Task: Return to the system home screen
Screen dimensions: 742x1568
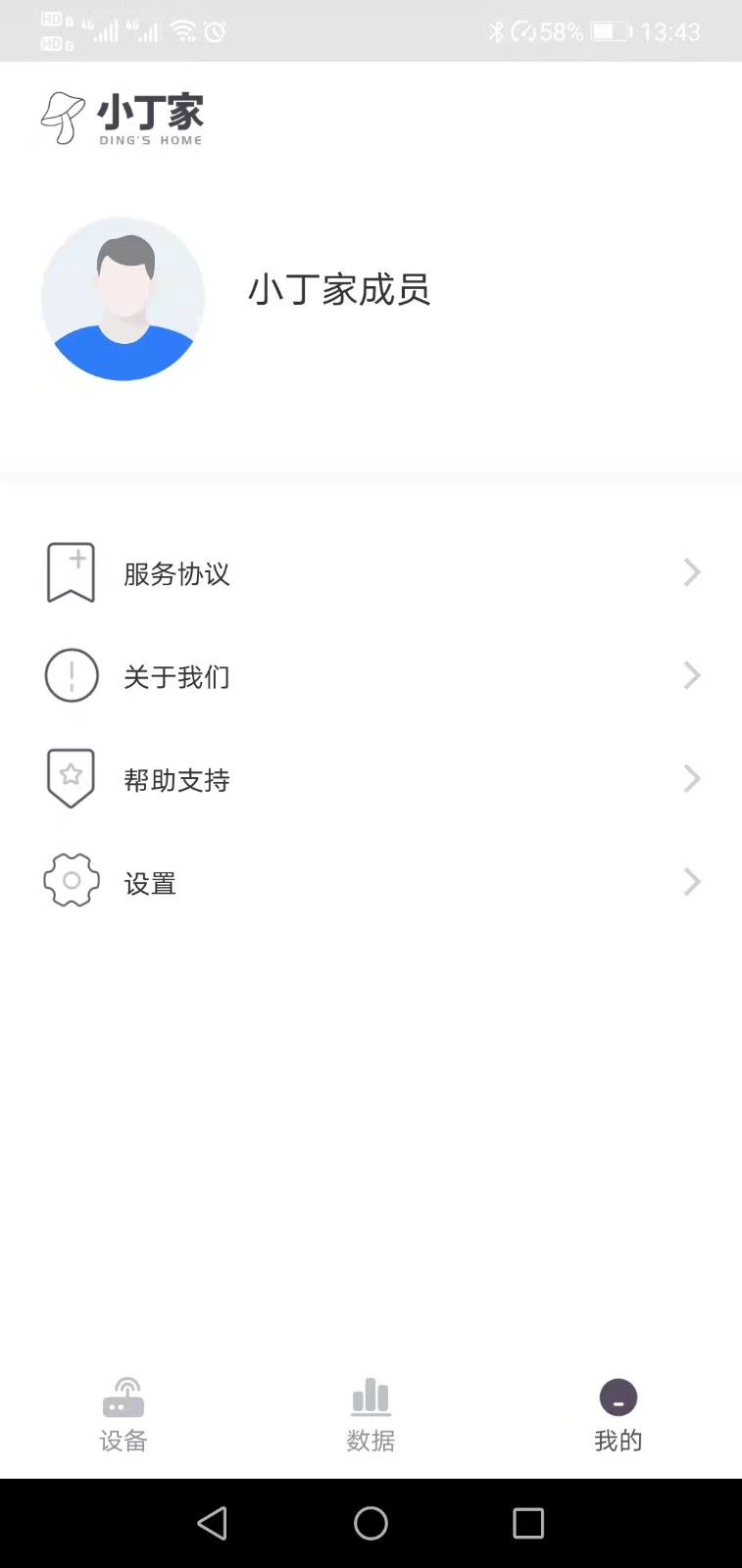Action: click(x=371, y=1523)
